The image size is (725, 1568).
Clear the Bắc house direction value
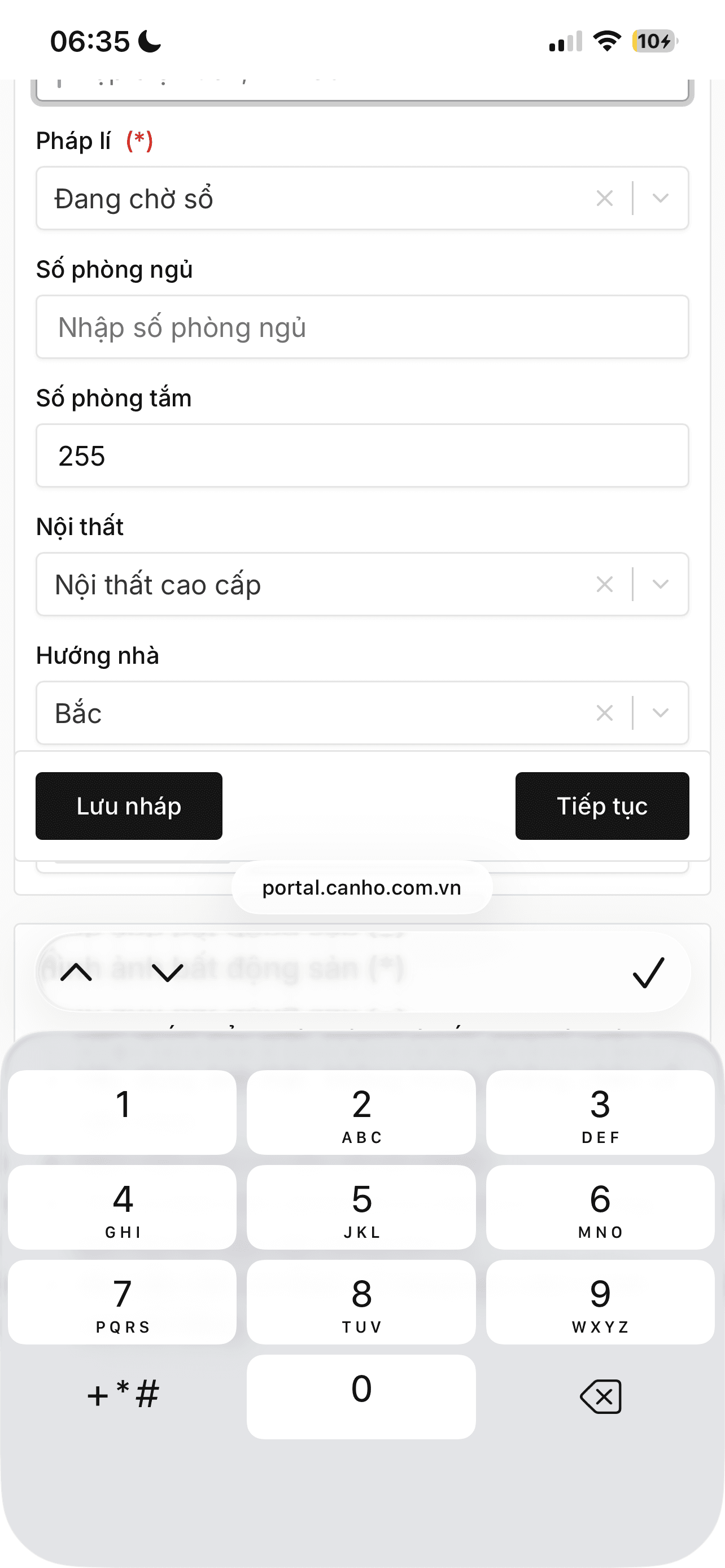604,713
